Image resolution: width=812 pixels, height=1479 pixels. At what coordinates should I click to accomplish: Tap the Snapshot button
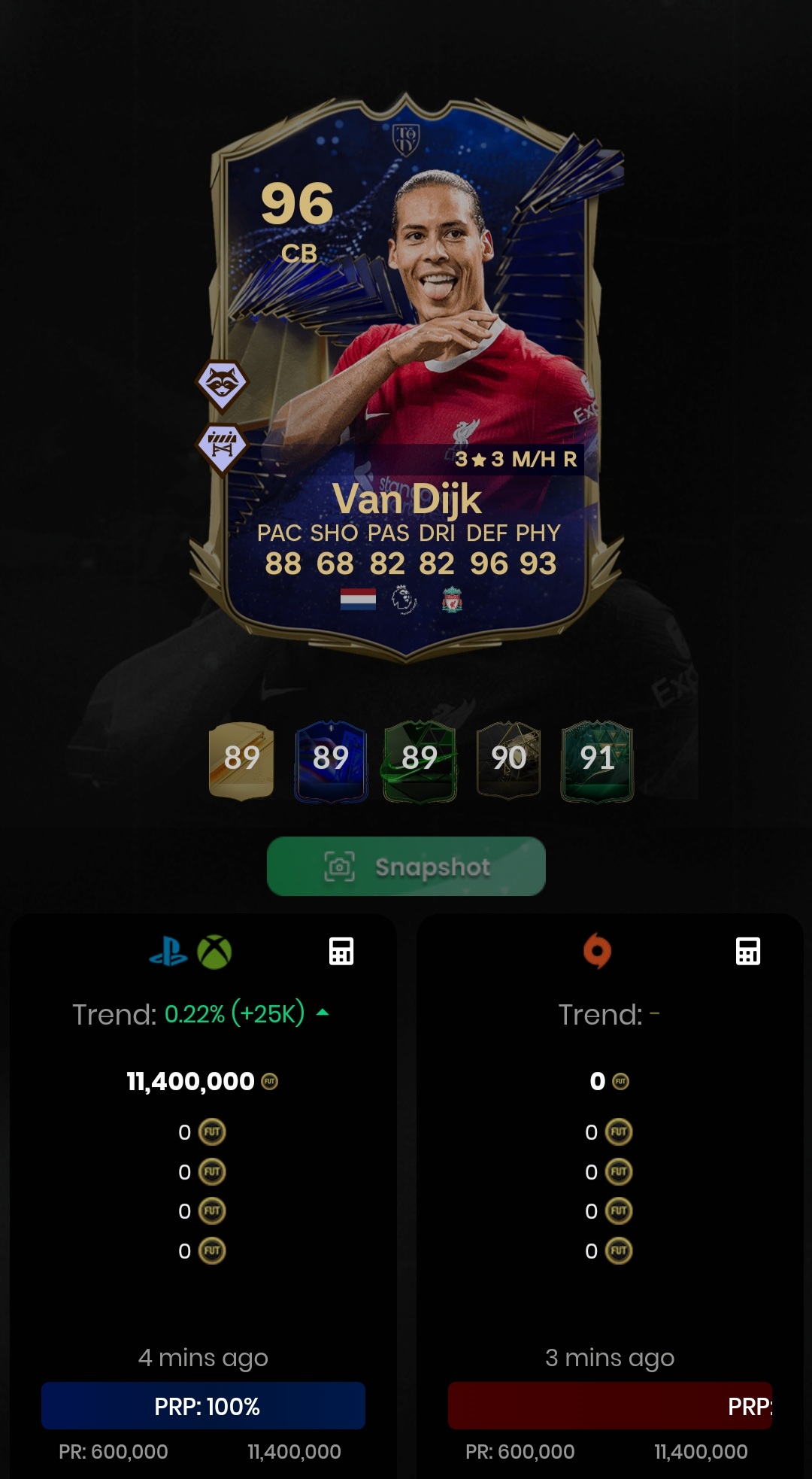pos(406,867)
